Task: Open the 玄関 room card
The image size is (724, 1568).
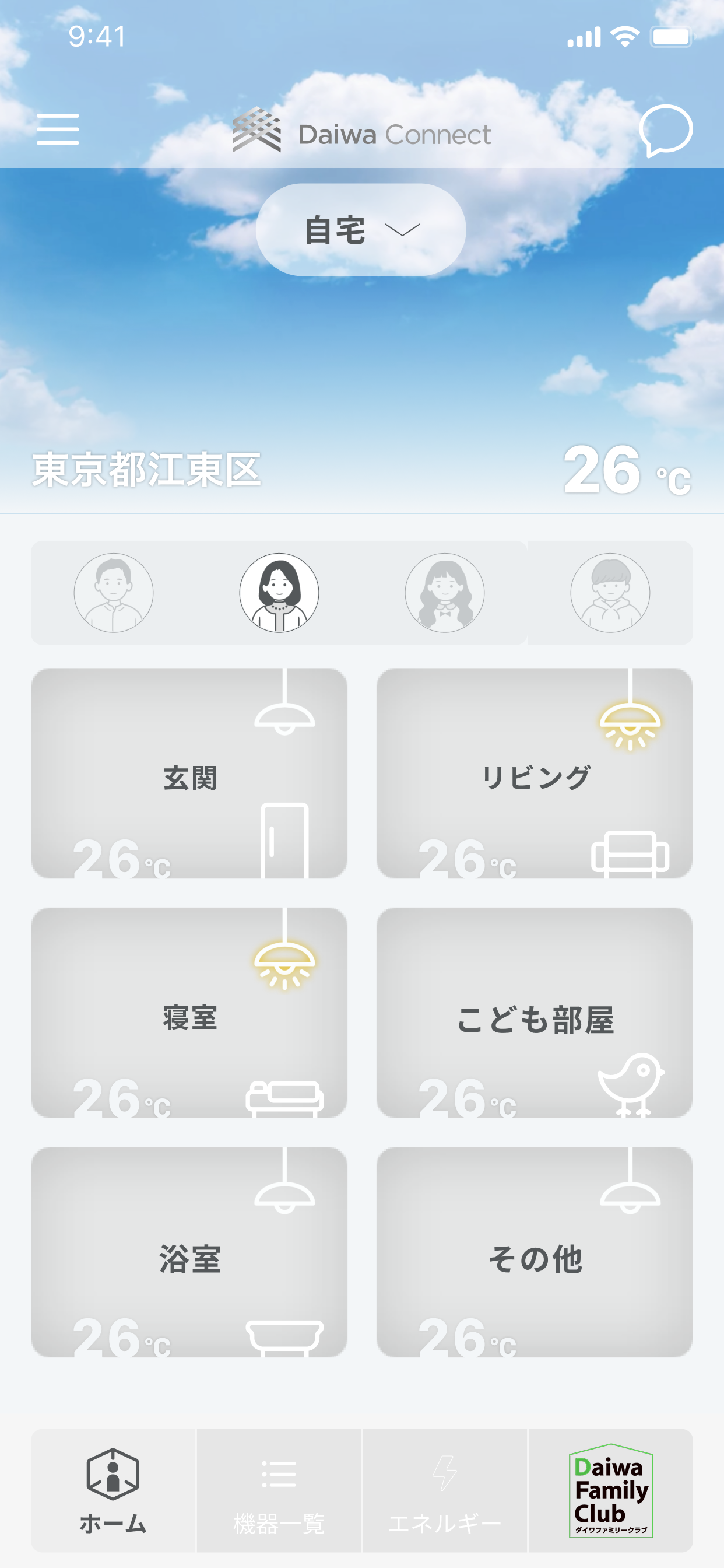Action: point(189,773)
